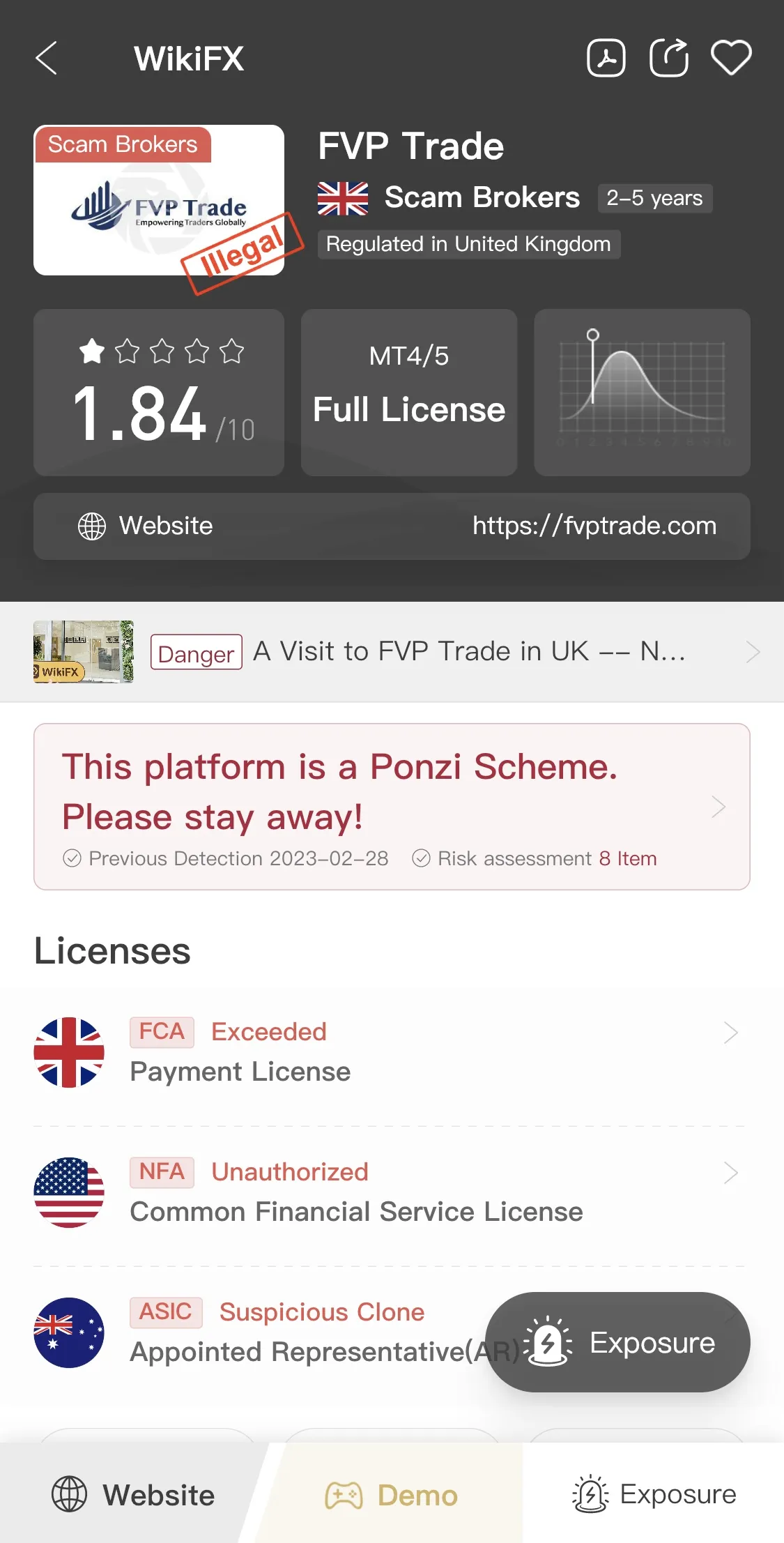Open the https://fvptrade.com website row
The image size is (784, 1543).
[392, 526]
